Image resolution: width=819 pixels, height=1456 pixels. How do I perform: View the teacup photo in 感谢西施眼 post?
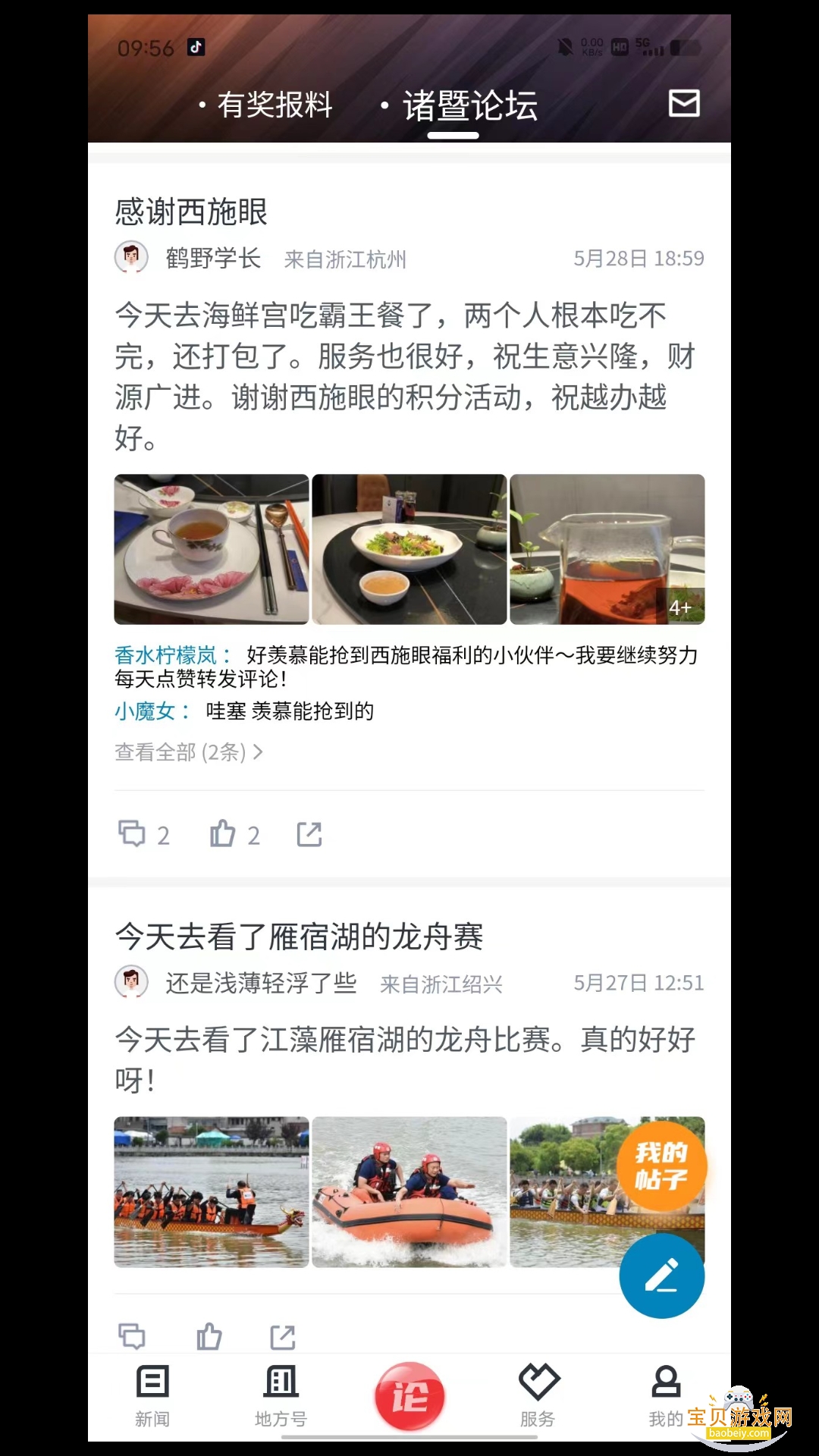coord(212,549)
